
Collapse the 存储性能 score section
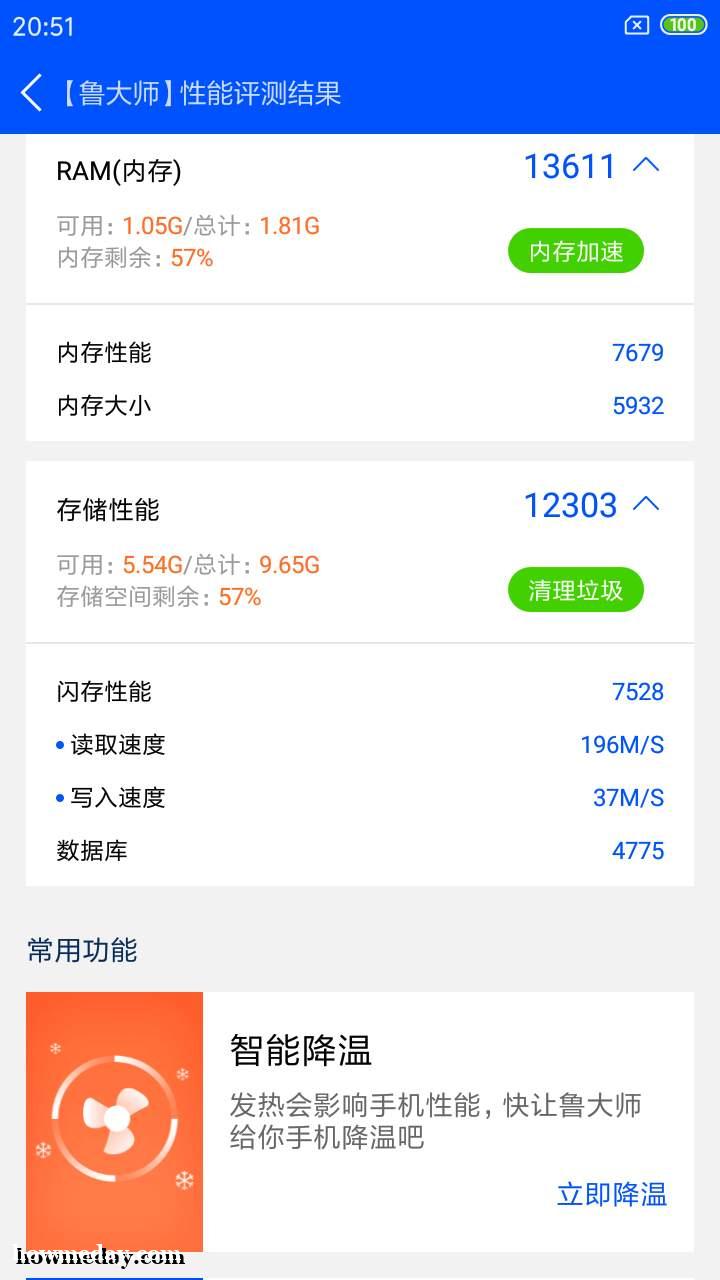pos(647,504)
